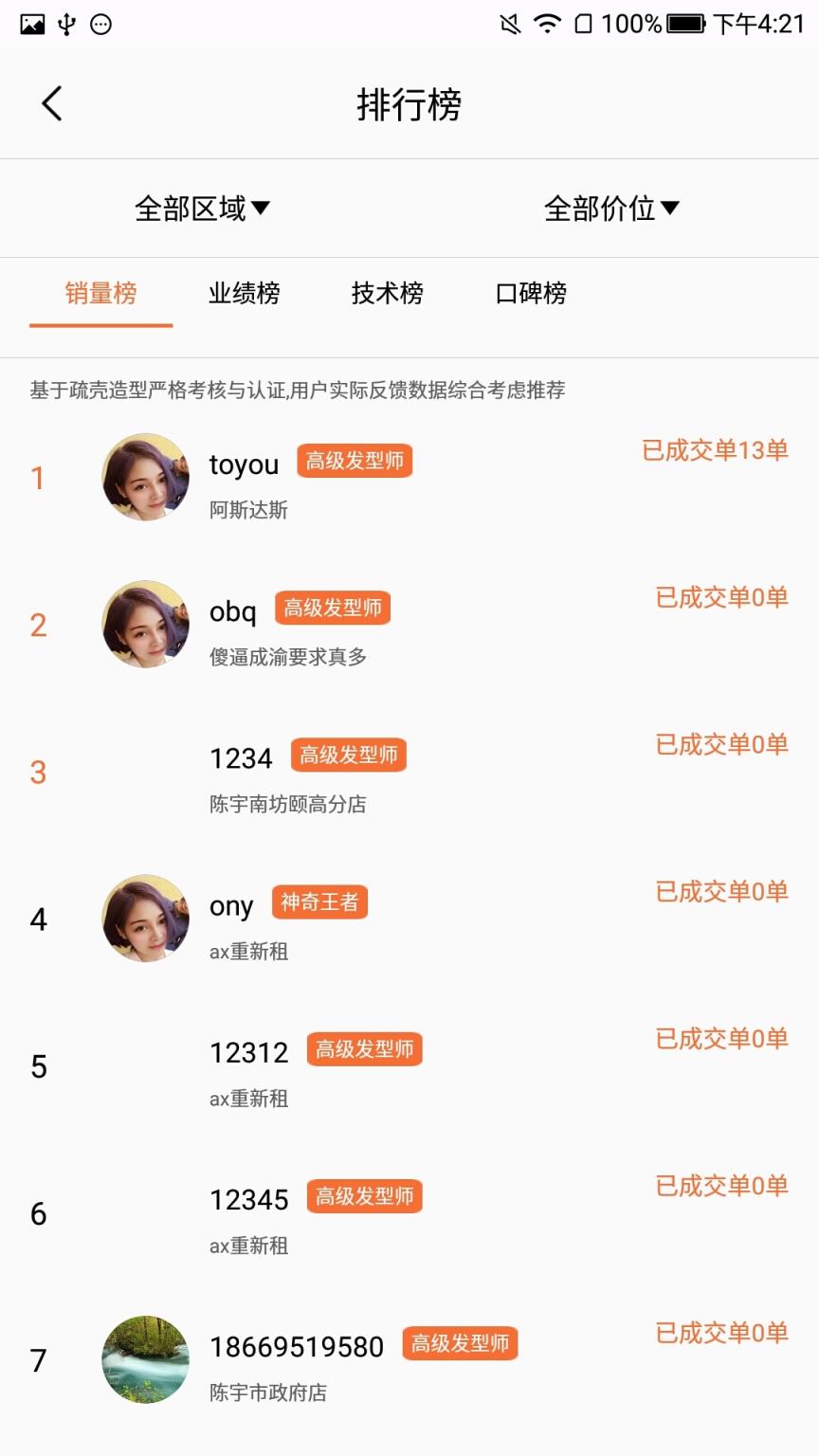Go back from the 排行榜 page
Screen dimensions: 819x1456
coord(52,104)
